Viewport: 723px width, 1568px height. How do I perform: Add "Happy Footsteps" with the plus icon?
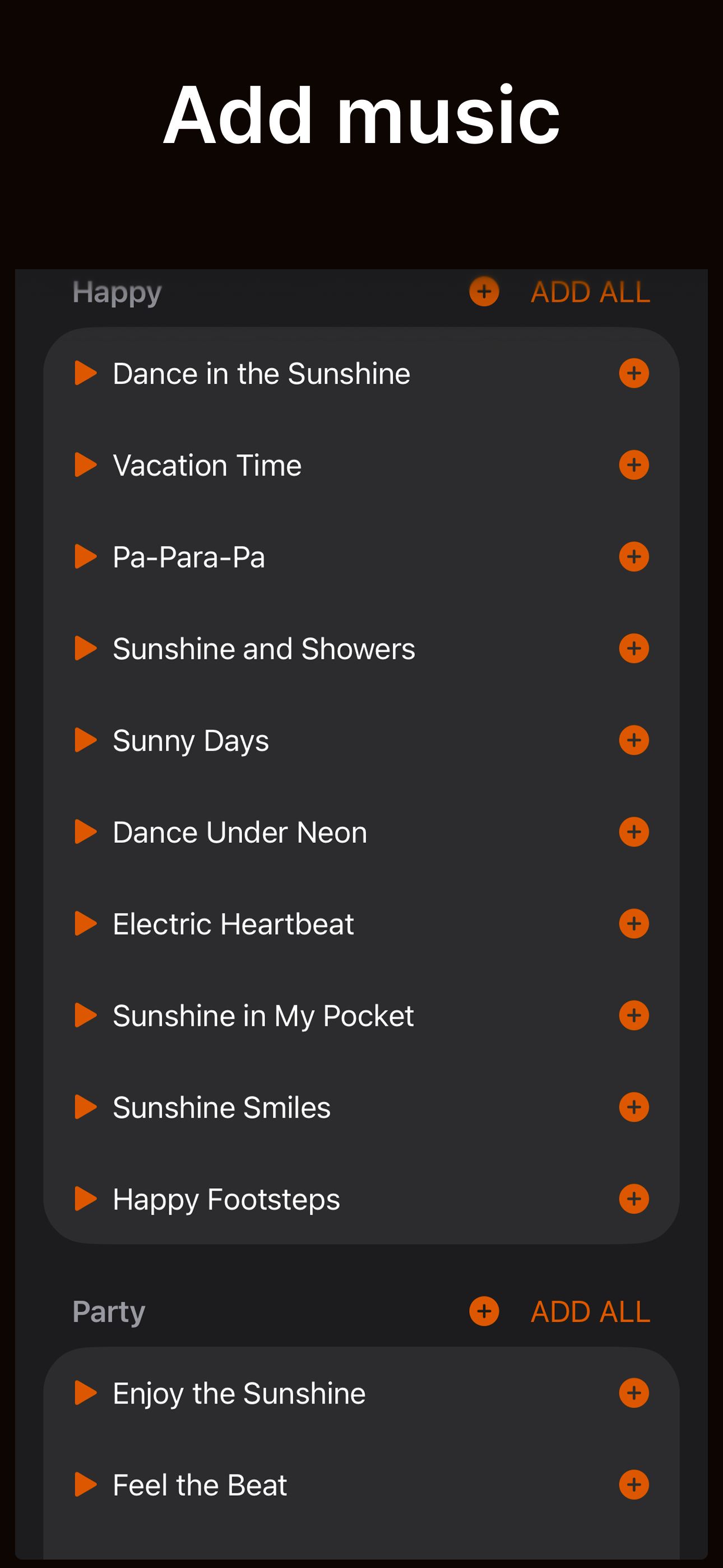point(633,1198)
